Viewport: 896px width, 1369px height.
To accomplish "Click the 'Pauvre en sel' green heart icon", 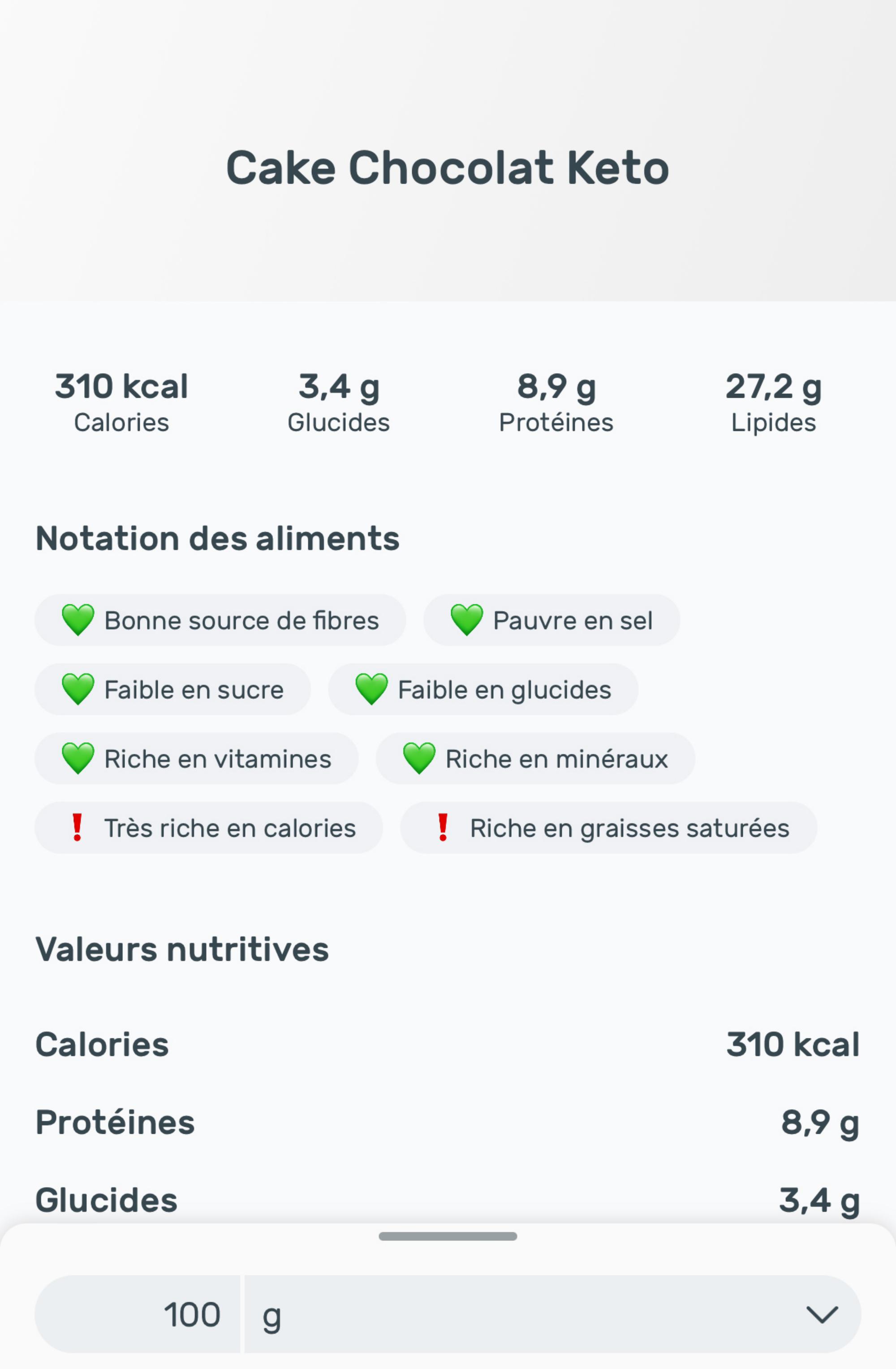I will (x=469, y=620).
